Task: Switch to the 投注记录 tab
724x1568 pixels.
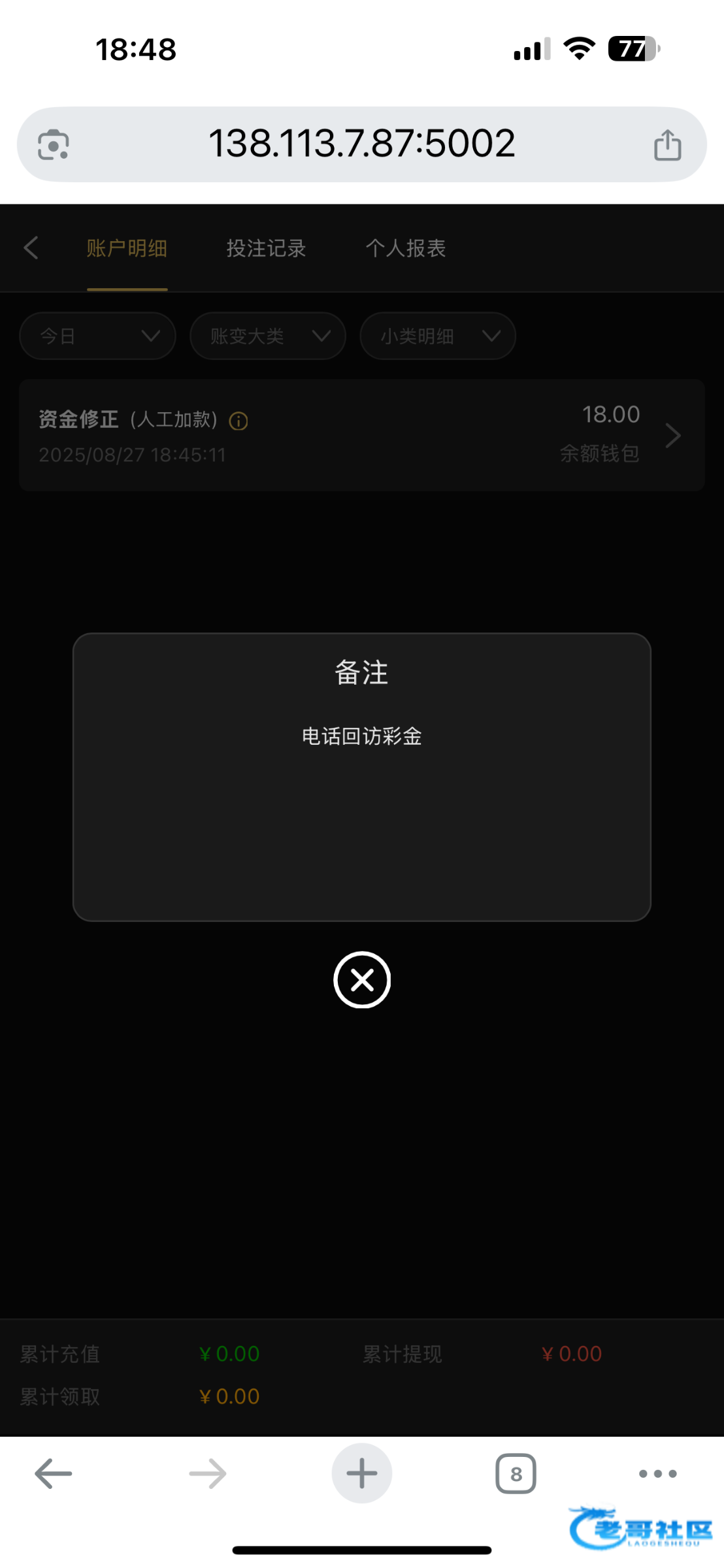Action: tap(266, 248)
